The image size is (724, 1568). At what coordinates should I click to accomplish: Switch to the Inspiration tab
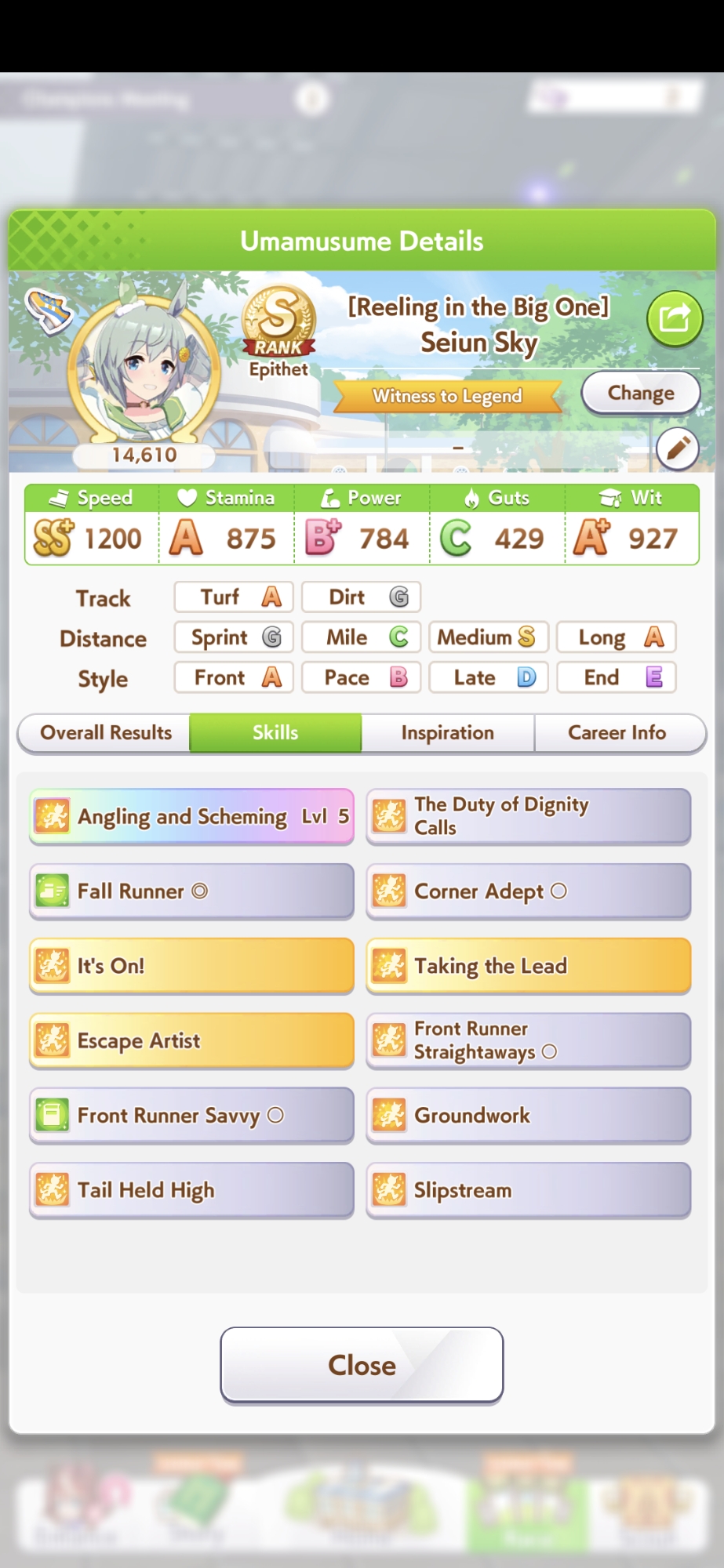[x=447, y=733]
